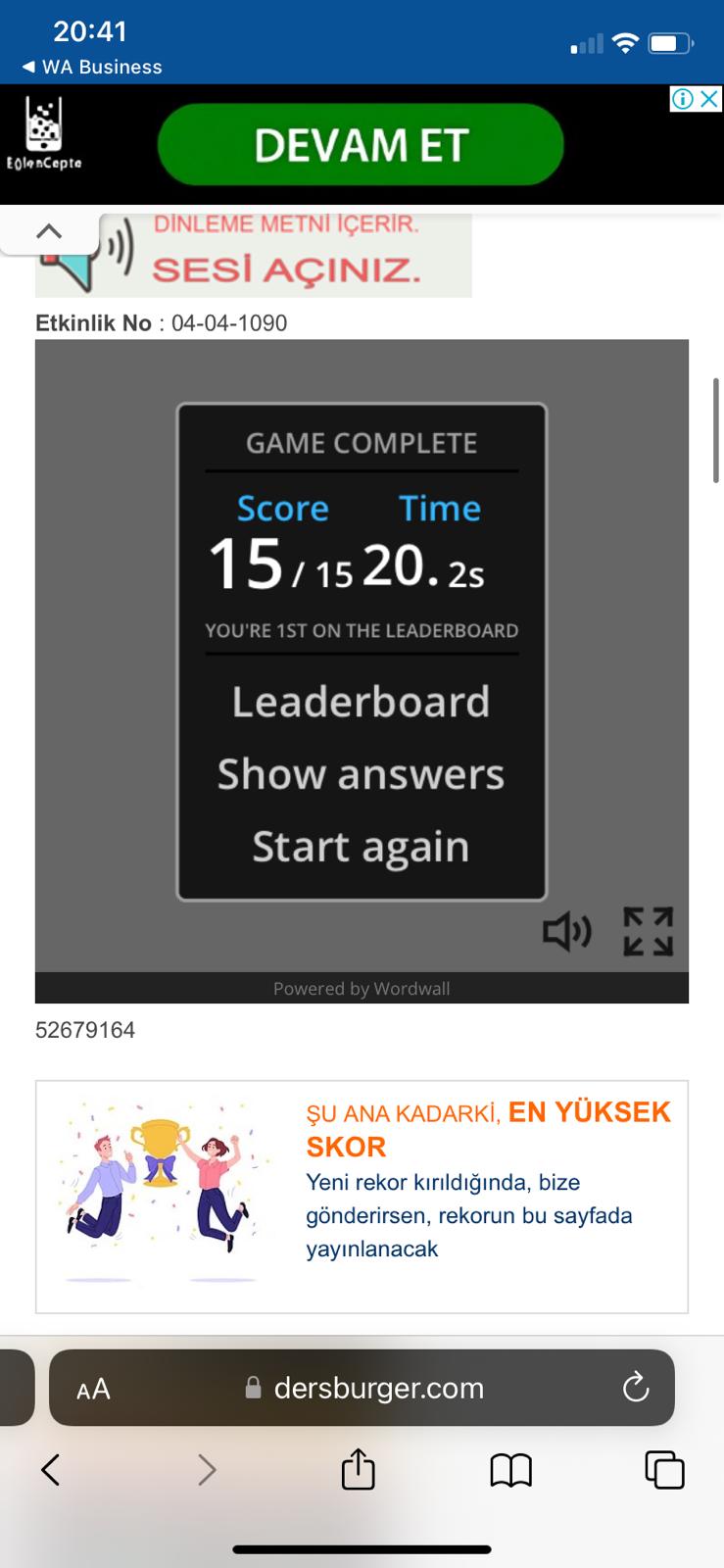Mute the game sound
724x1568 pixels.
pos(567,931)
